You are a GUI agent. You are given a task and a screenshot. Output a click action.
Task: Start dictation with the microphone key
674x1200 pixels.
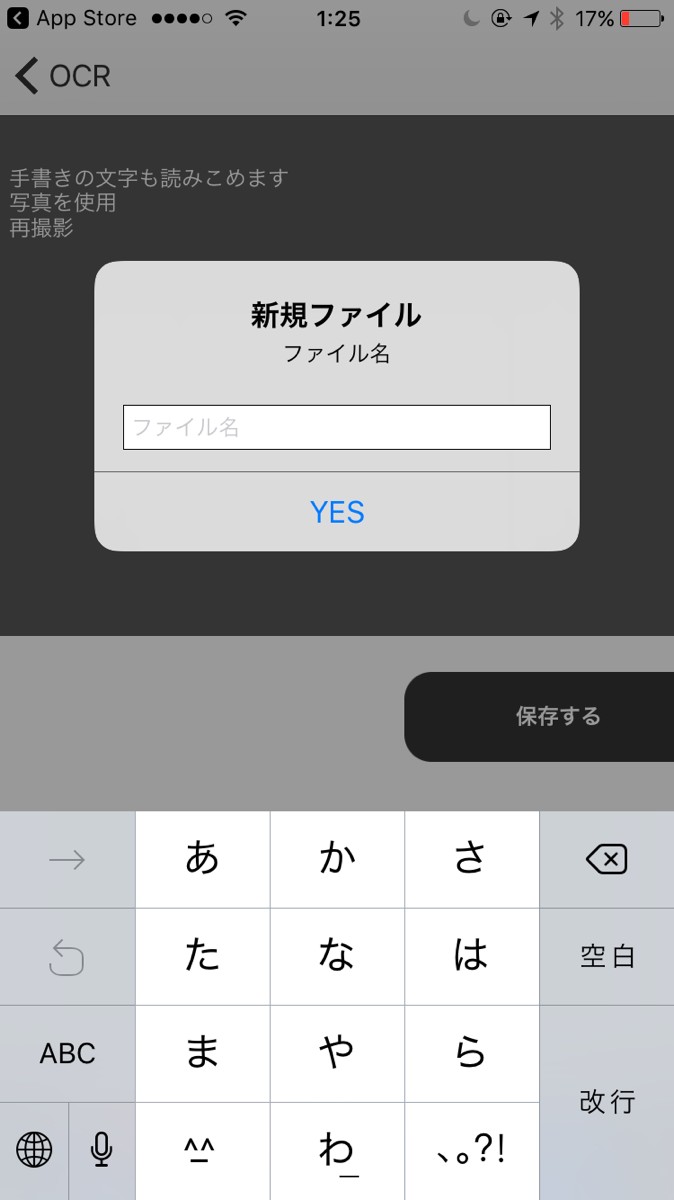[x=101, y=1150]
